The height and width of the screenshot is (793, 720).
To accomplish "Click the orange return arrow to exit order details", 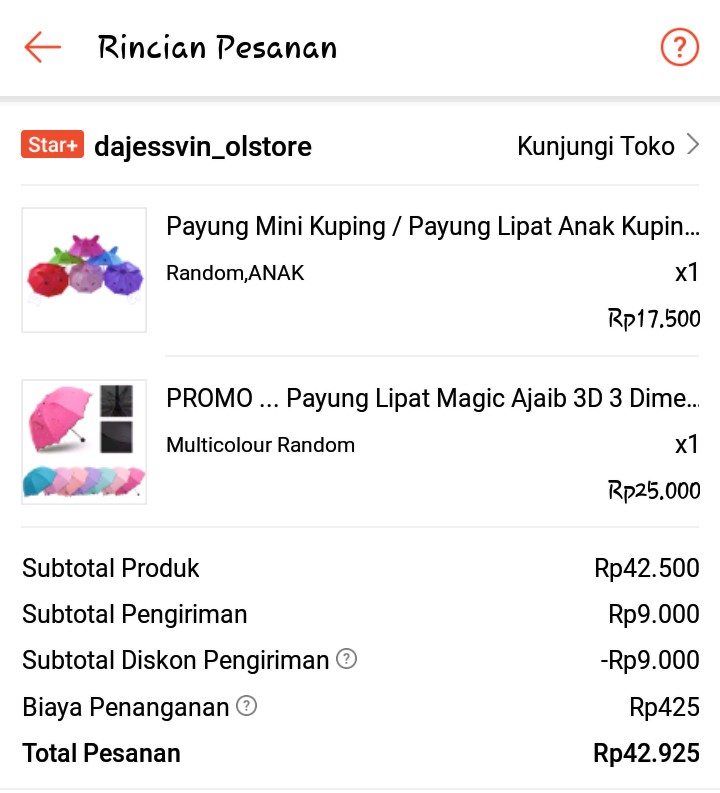I will point(40,46).
